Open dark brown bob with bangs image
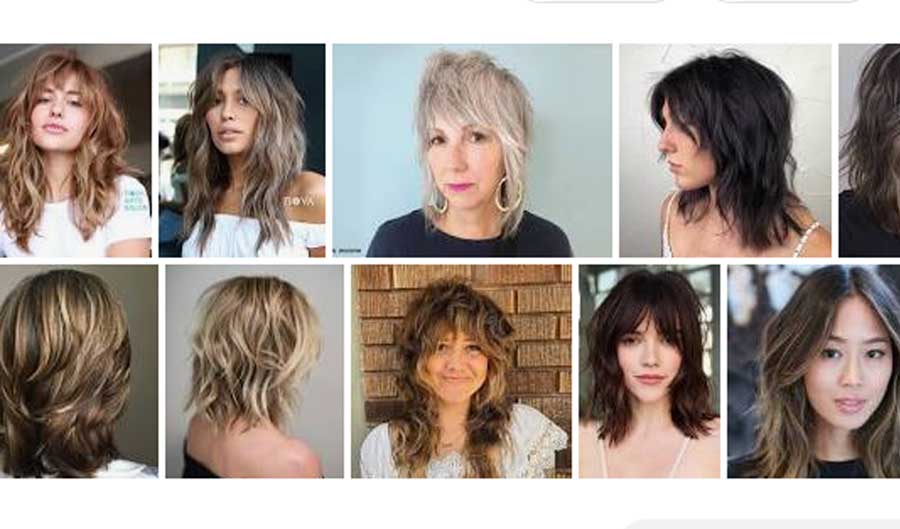Screen dimensions: 900x529 [x=649, y=371]
